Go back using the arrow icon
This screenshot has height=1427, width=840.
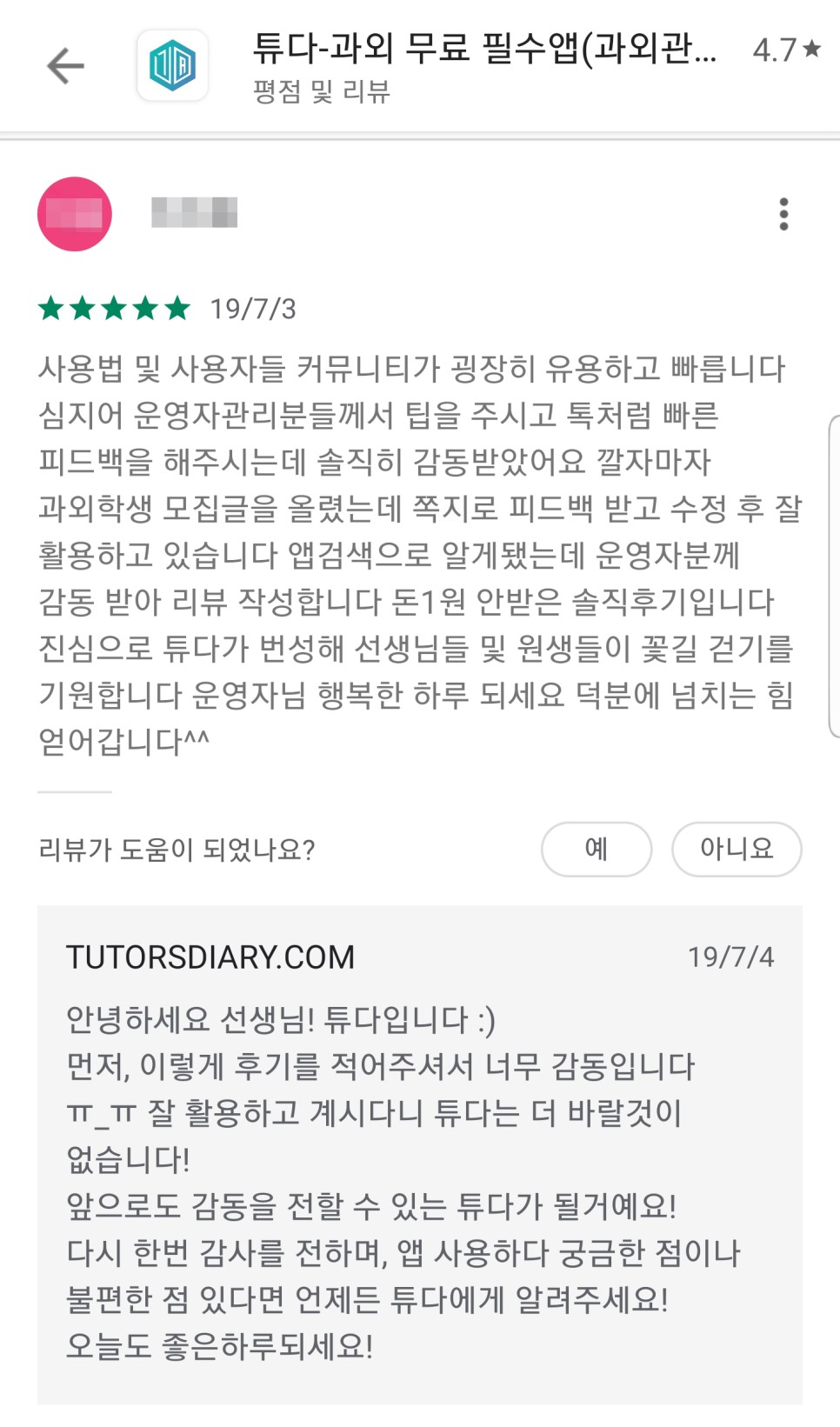[x=65, y=66]
